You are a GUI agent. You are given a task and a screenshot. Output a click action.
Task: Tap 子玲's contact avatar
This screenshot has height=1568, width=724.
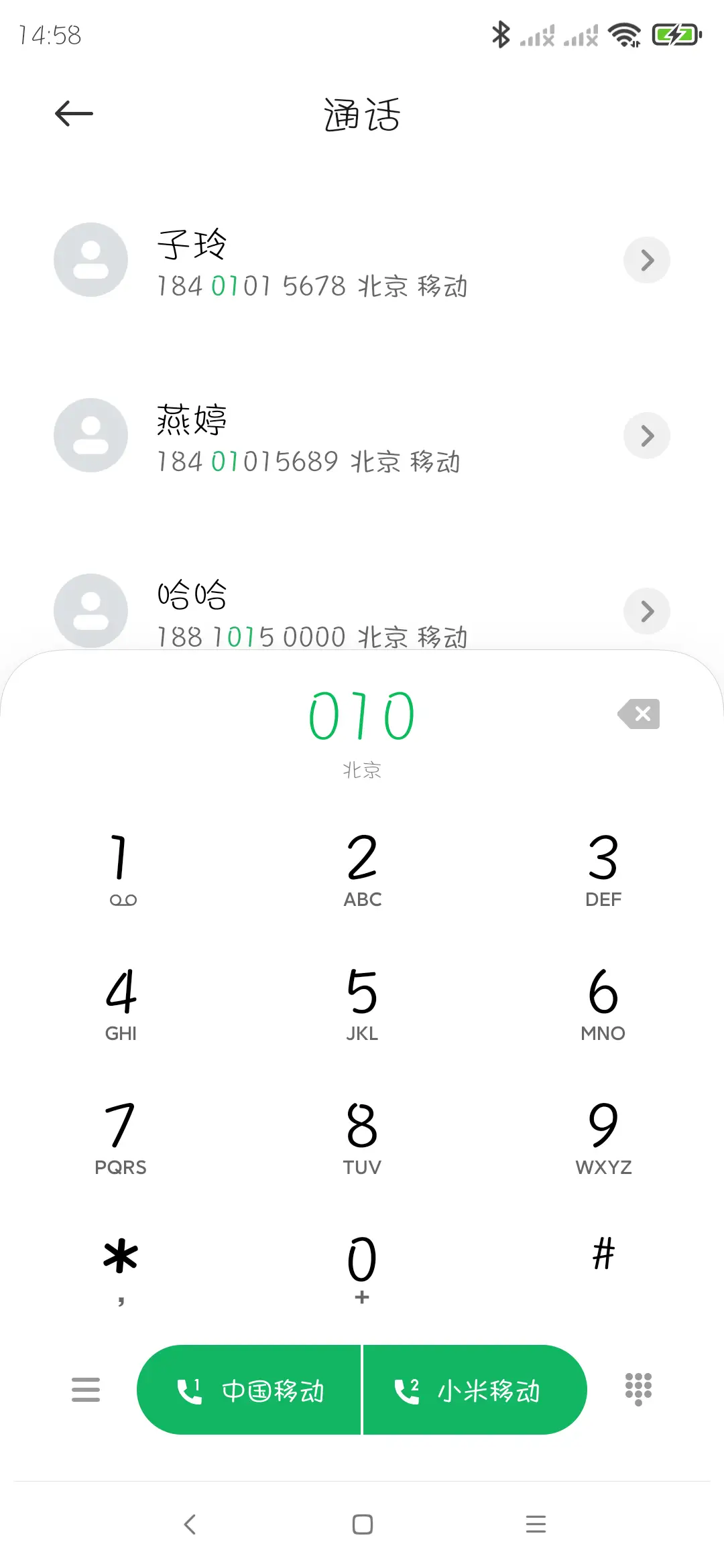(x=90, y=260)
